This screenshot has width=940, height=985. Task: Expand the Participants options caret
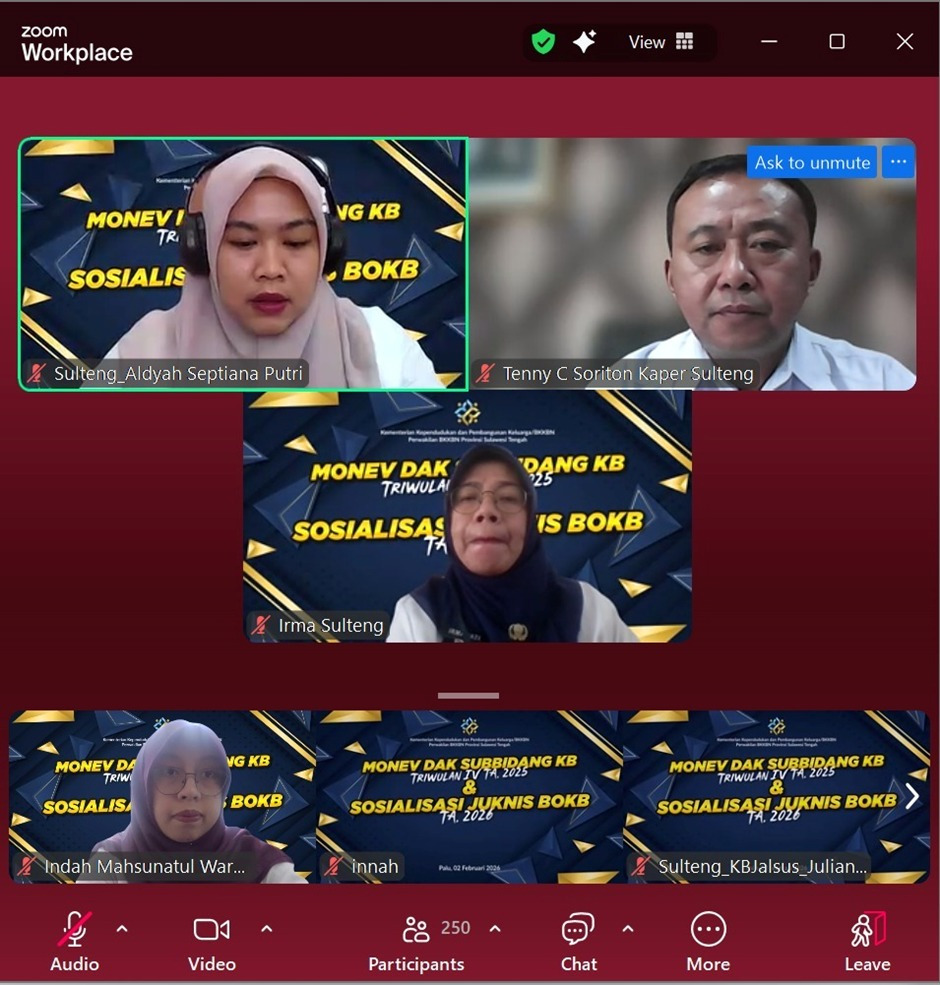495,929
